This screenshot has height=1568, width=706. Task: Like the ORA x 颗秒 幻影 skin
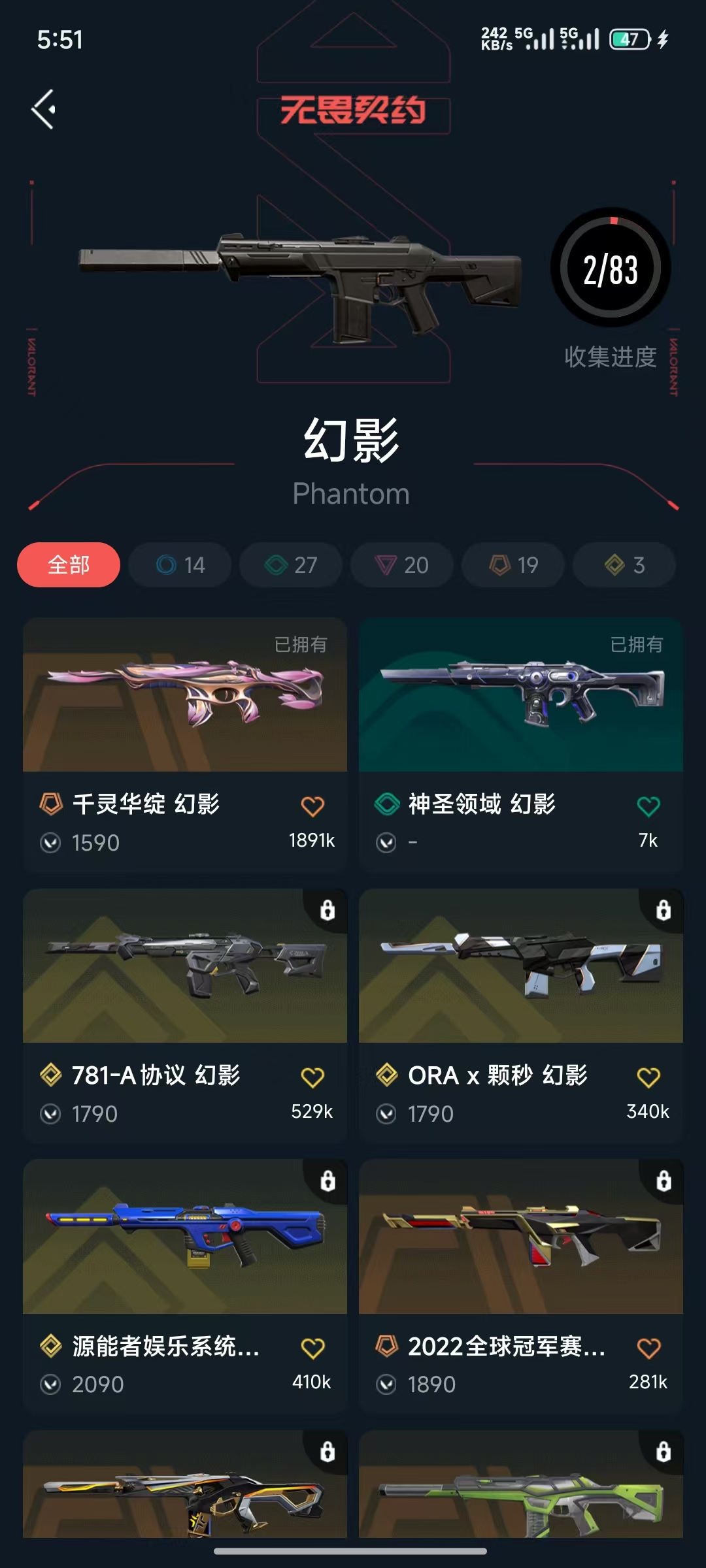[x=648, y=1077]
